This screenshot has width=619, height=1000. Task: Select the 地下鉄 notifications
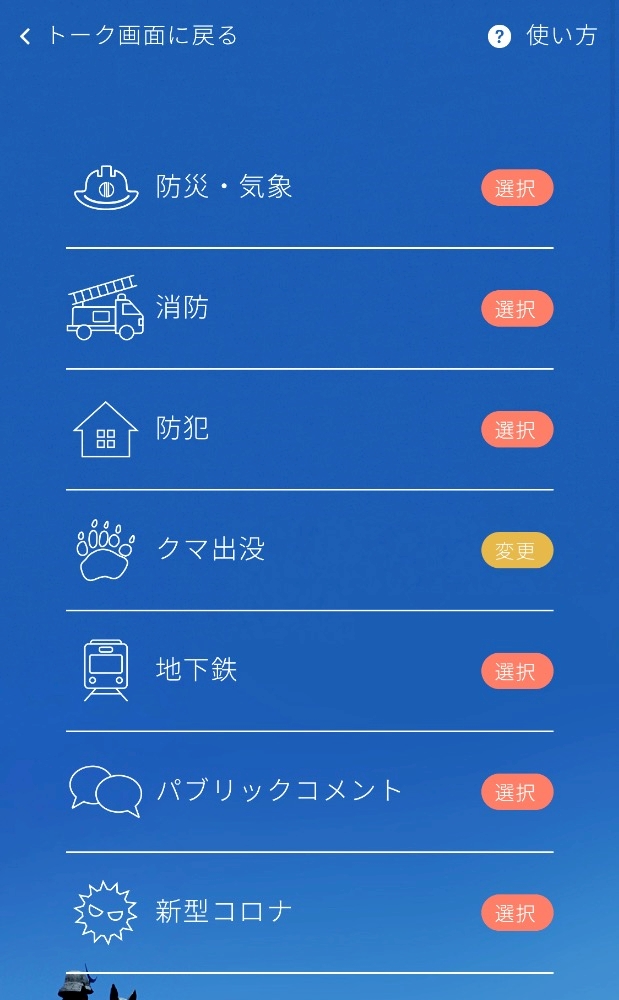click(x=516, y=671)
